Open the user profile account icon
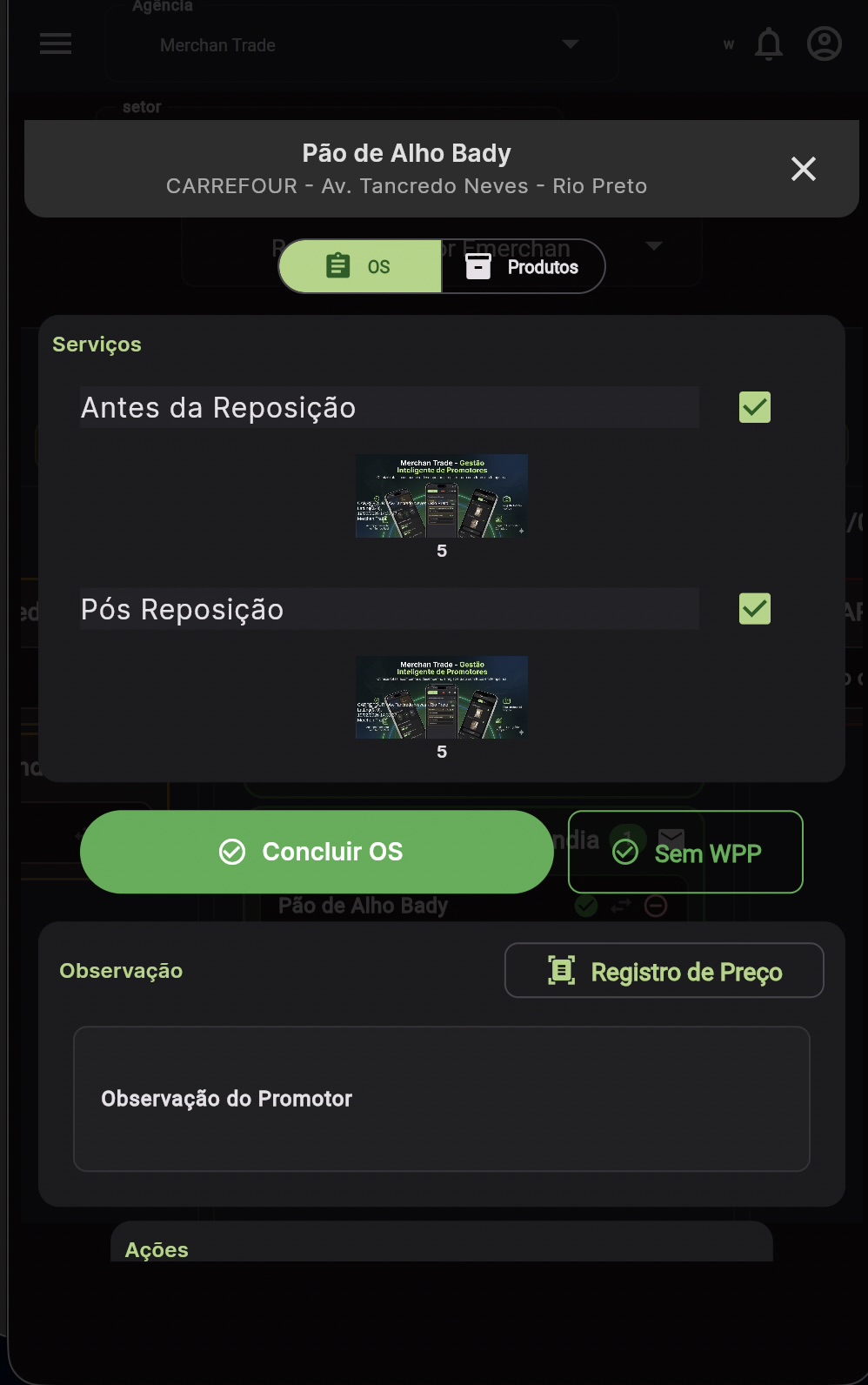This screenshot has height=1385, width=868. [825, 44]
